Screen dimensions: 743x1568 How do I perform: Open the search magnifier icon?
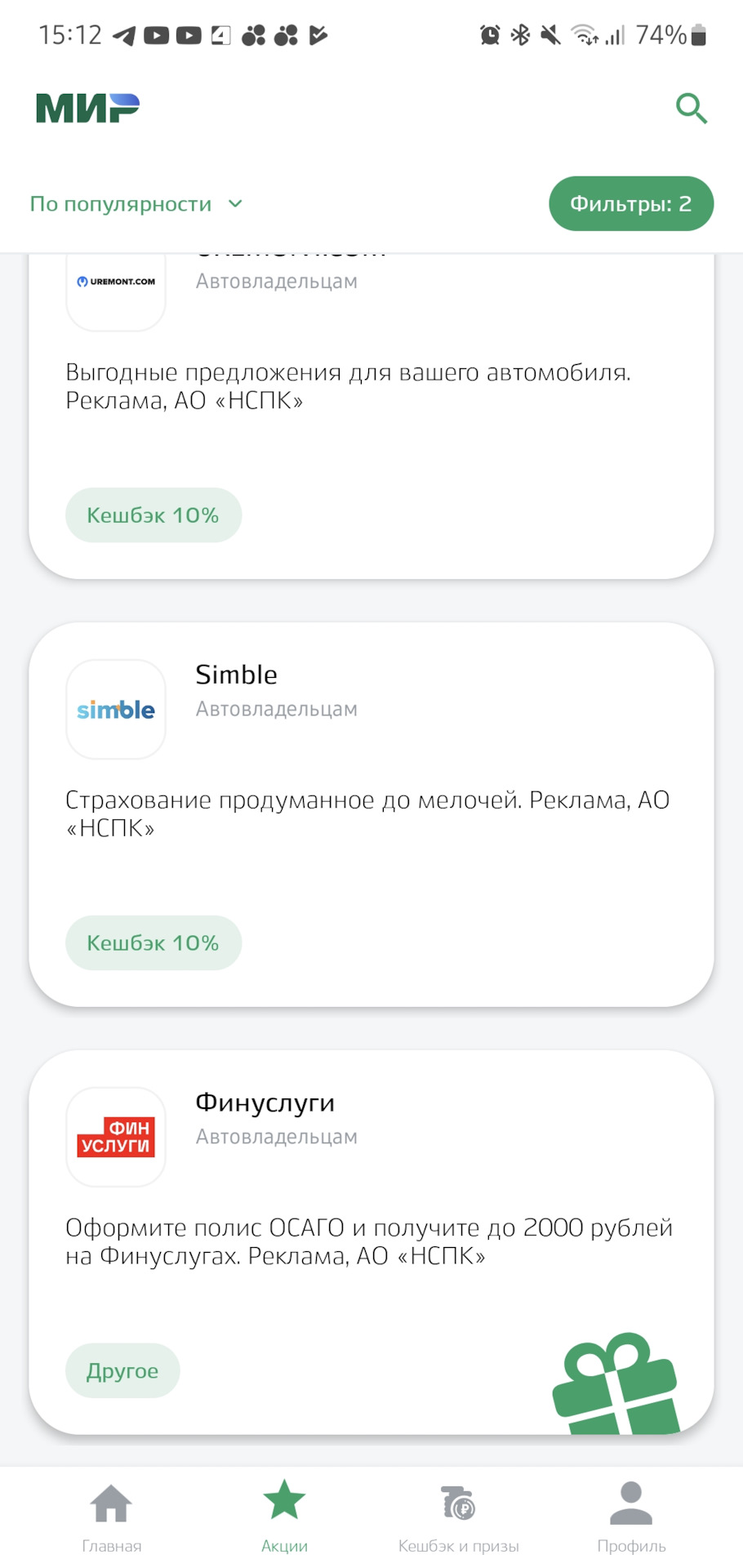(x=691, y=108)
